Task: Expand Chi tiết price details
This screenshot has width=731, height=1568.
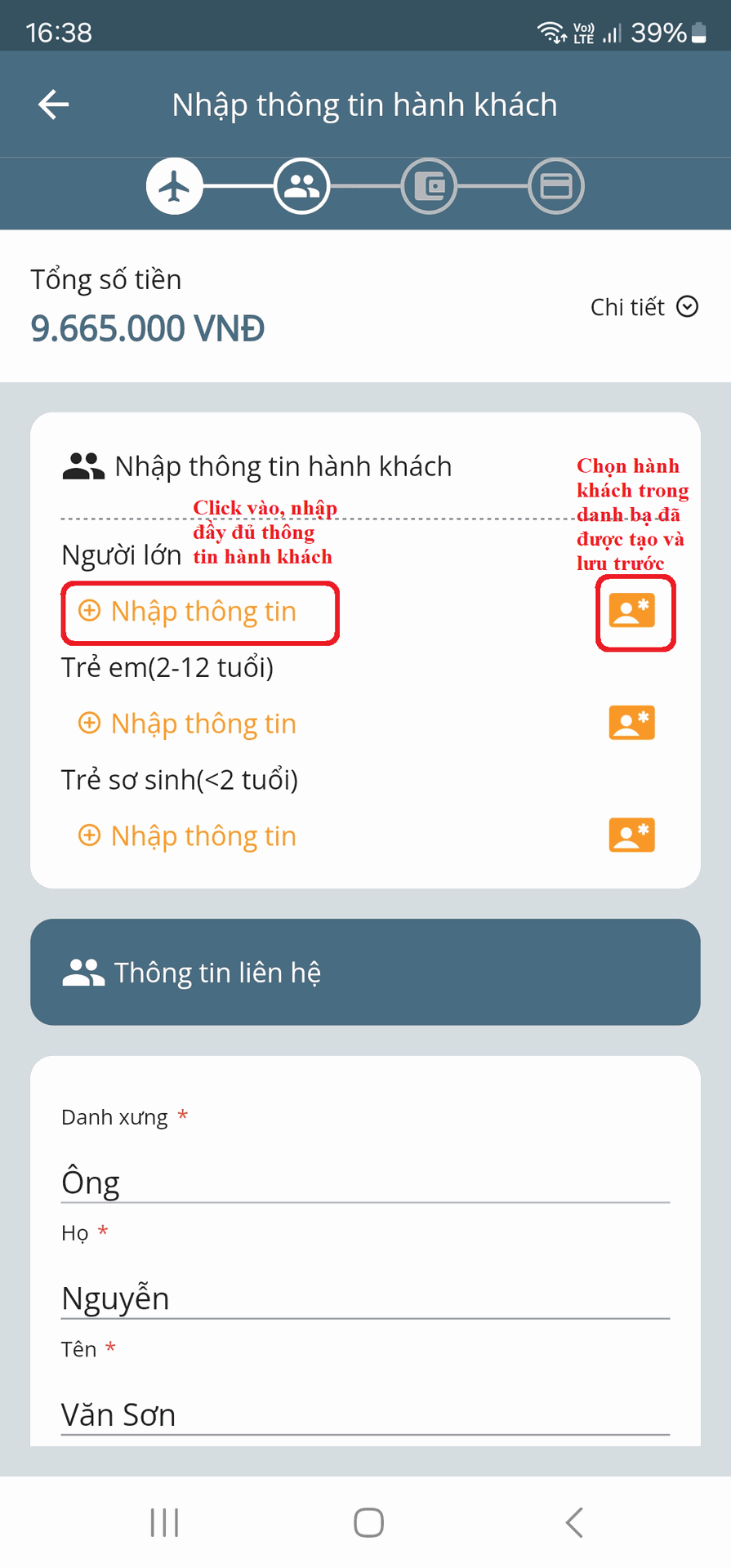Action: coord(644,307)
